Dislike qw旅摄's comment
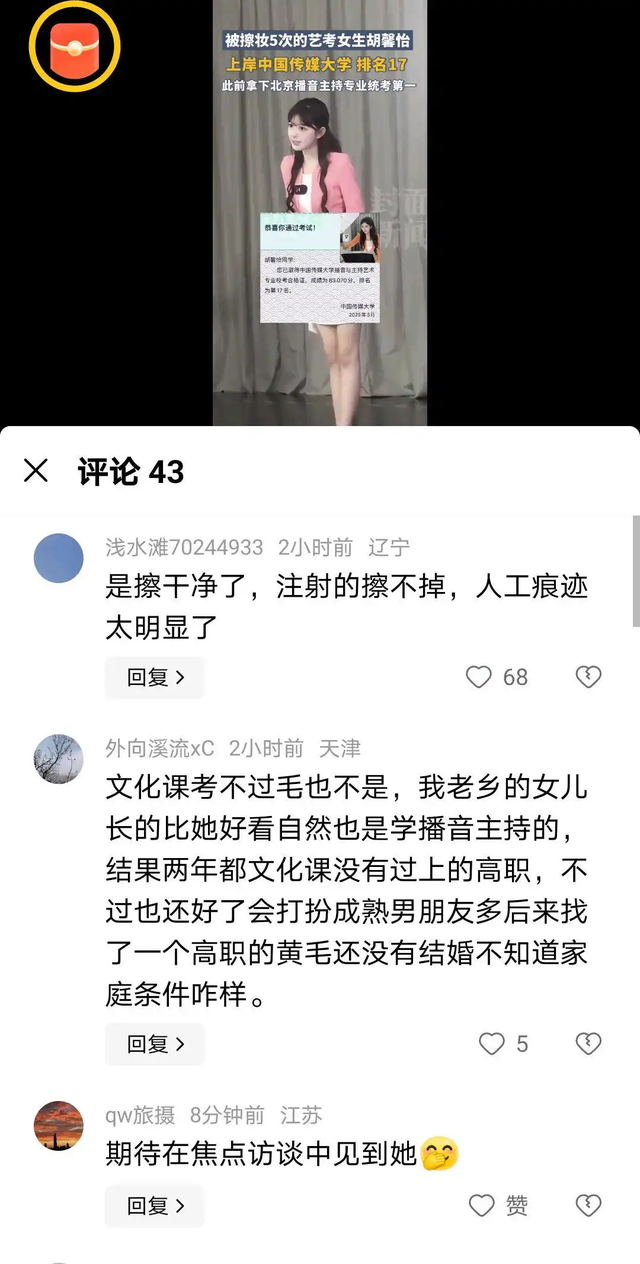 [588, 1206]
